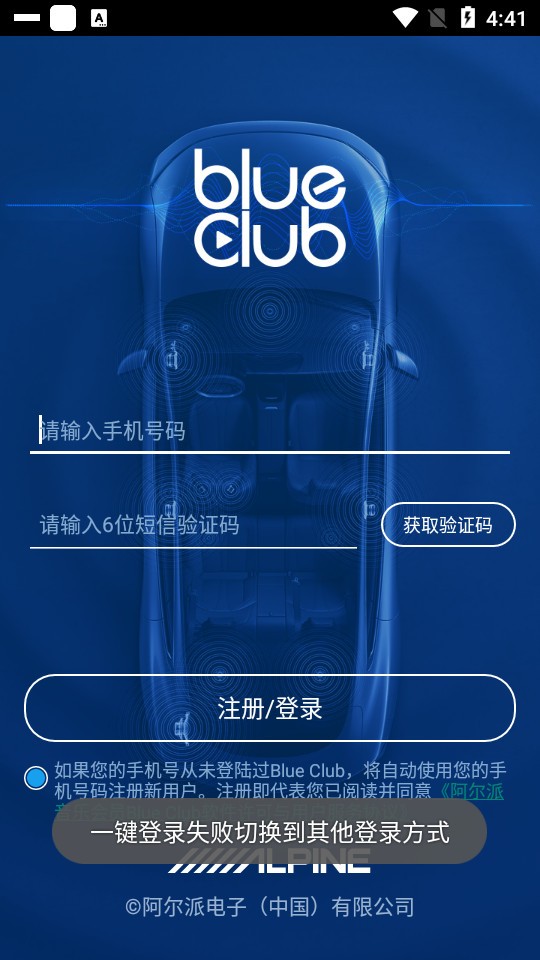Open the 阿尔派 user agreement link
The width and height of the screenshot is (540, 960).
472,791
